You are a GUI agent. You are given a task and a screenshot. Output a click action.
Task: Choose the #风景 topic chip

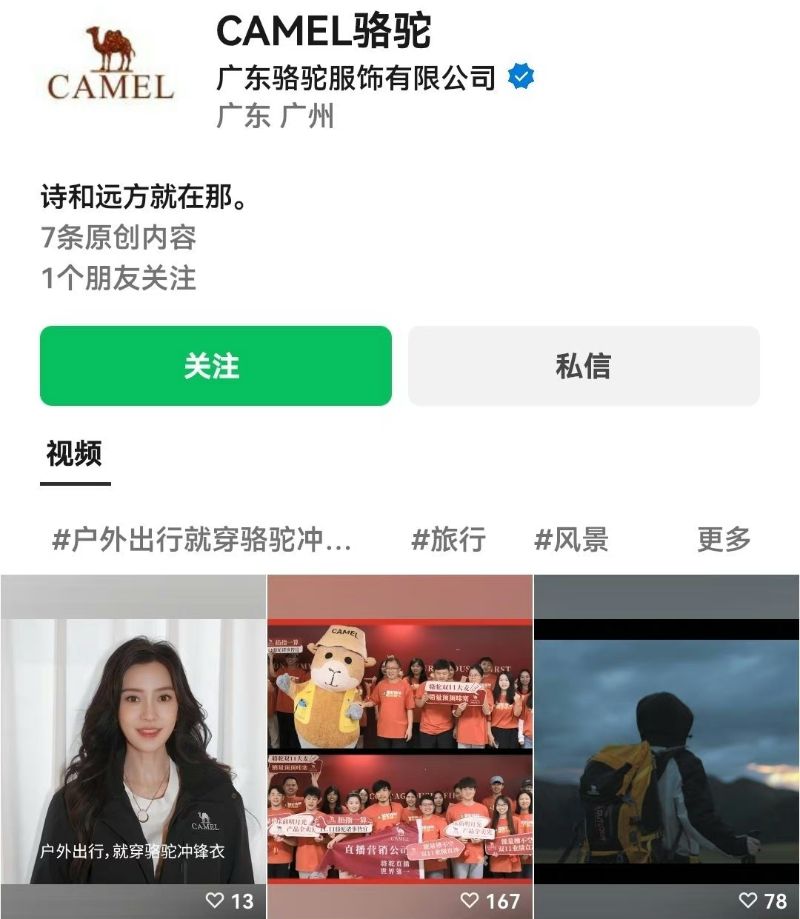[x=571, y=540]
